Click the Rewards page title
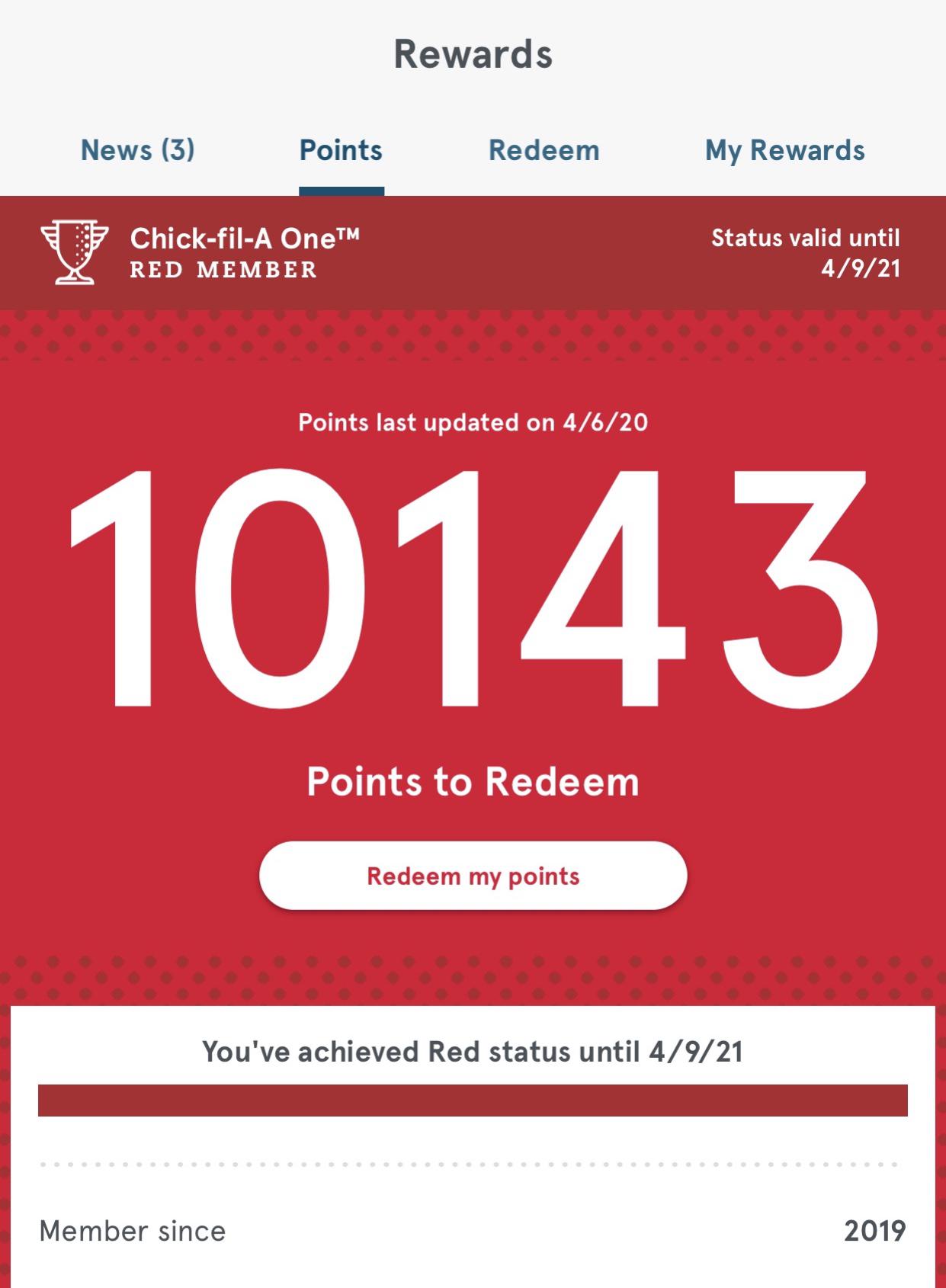This screenshot has height=1288, width=946. point(473,52)
